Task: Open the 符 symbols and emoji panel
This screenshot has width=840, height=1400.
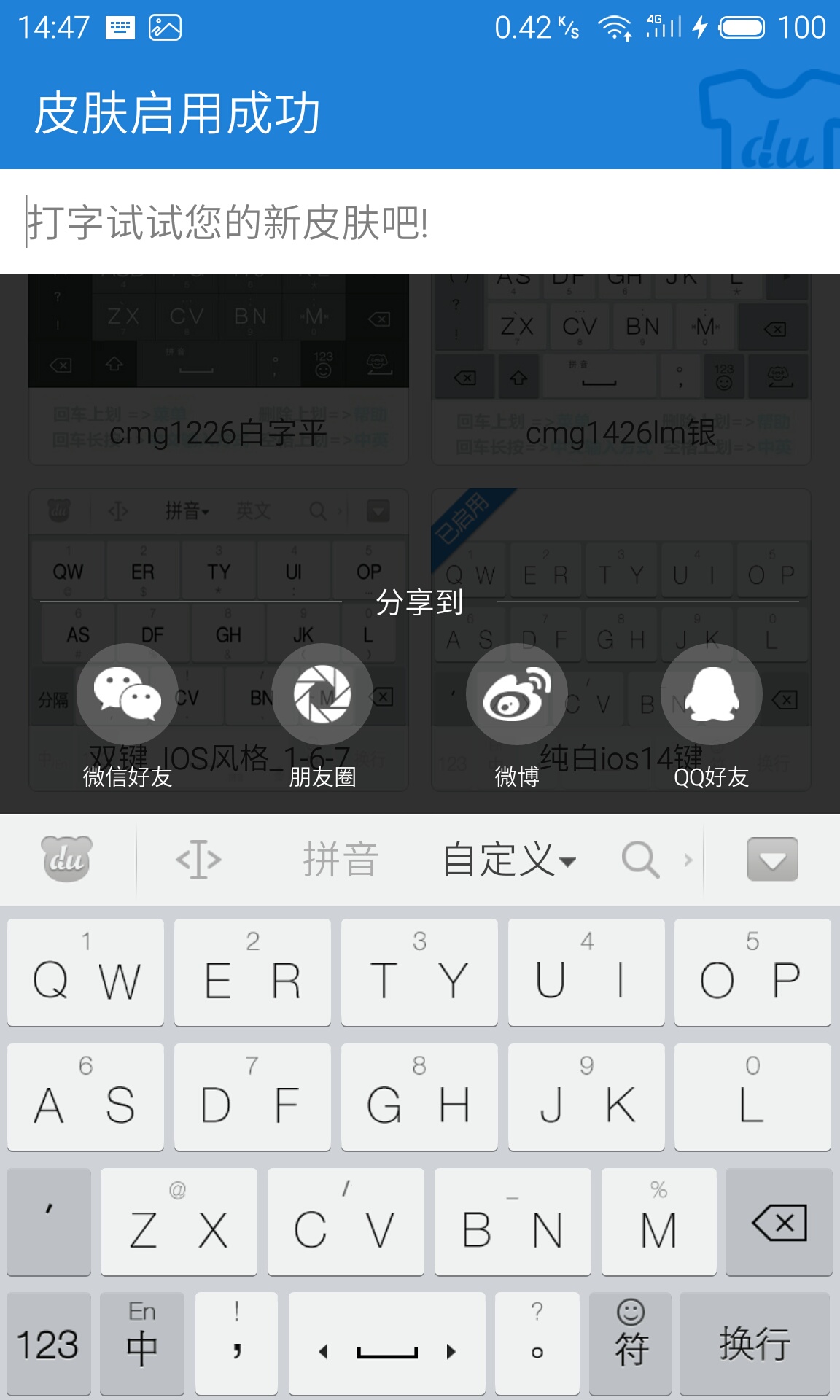Action: pyautogui.click(x=631, y=1344)
